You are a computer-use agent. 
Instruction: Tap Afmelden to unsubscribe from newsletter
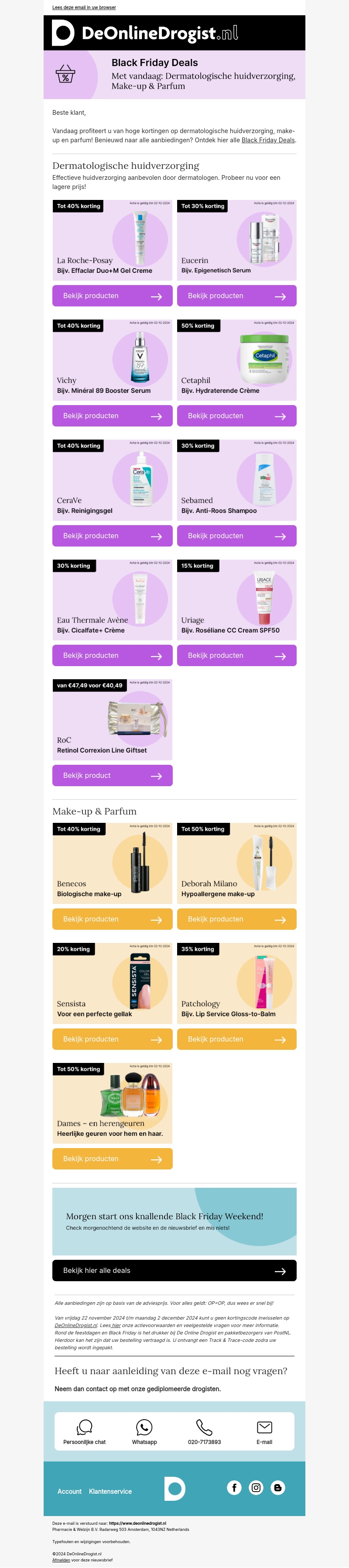point(61,1560)
